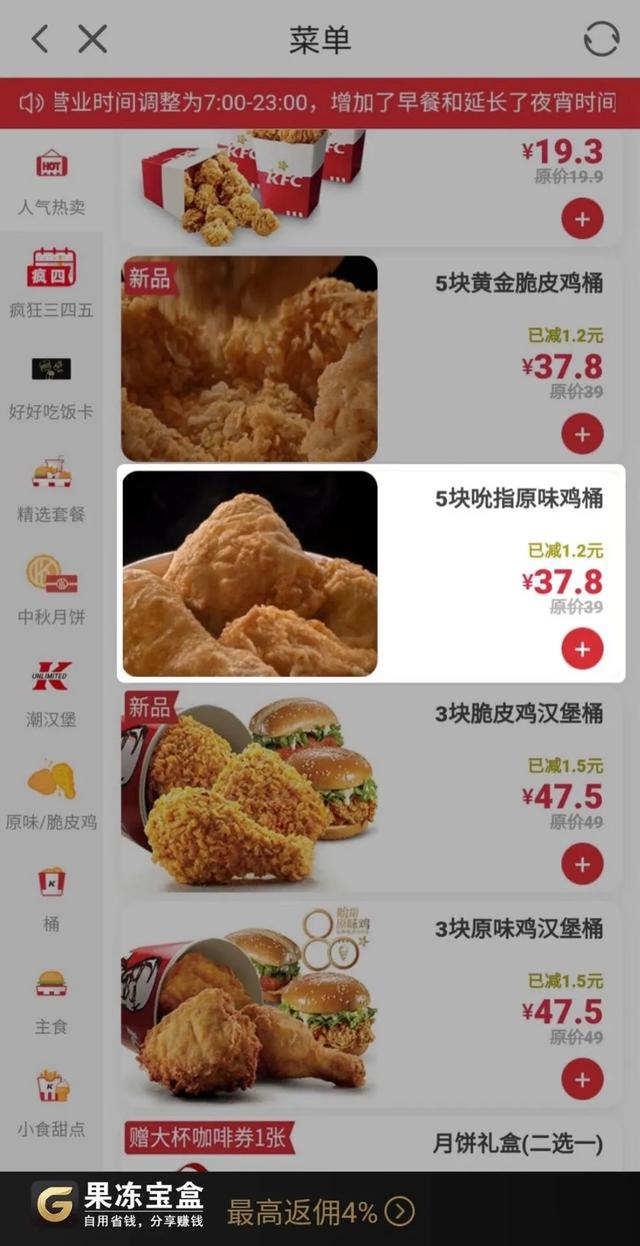Open the 小食甜点 category
The image size is (640, 1246).
coord(51,1104)
